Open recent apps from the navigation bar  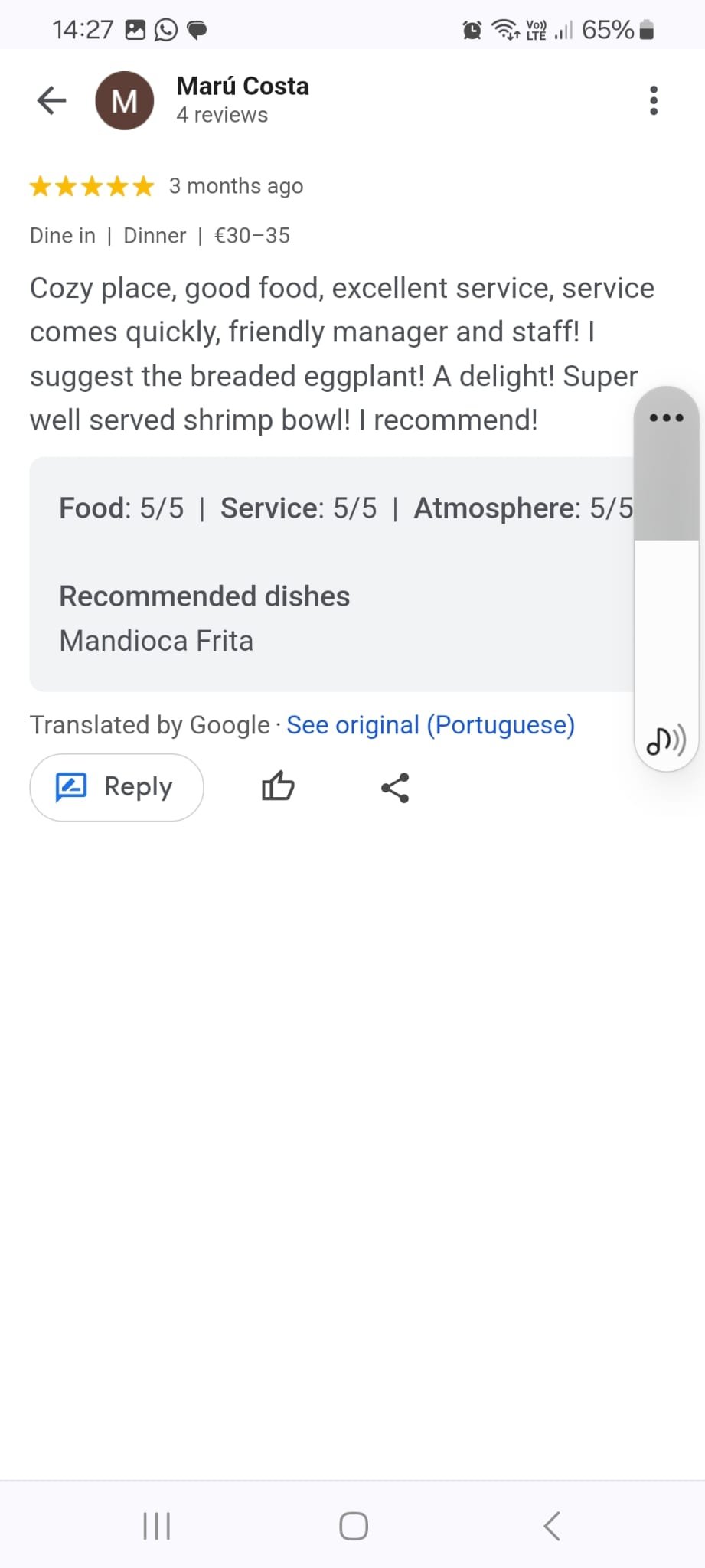[x=157, y=1525]
